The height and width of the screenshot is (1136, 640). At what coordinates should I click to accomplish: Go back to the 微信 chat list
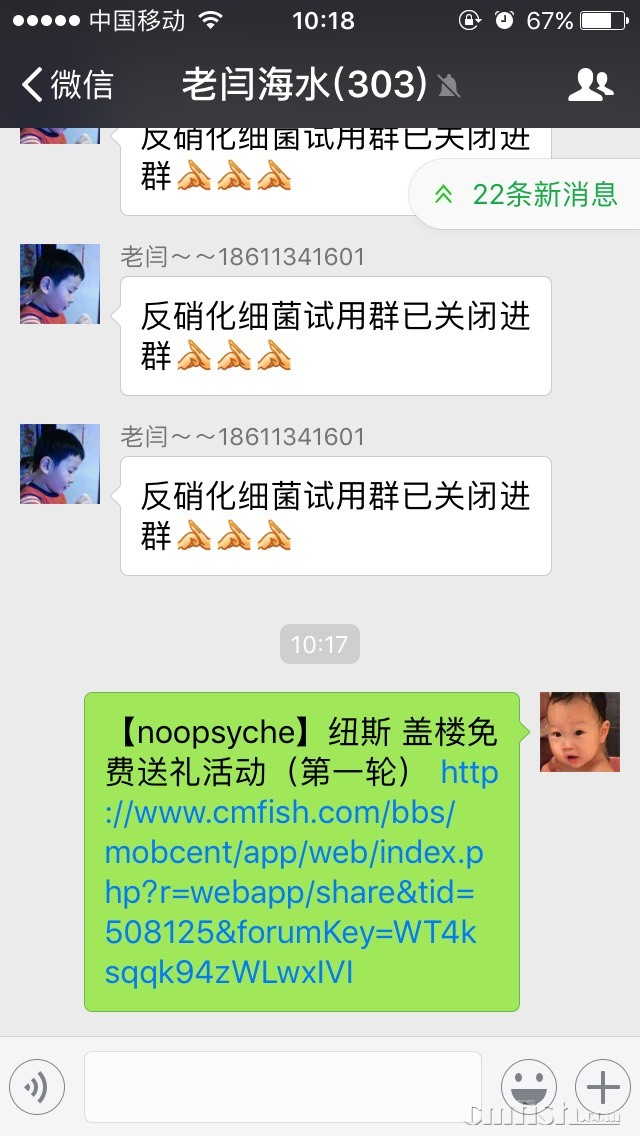tap(68, 85)
